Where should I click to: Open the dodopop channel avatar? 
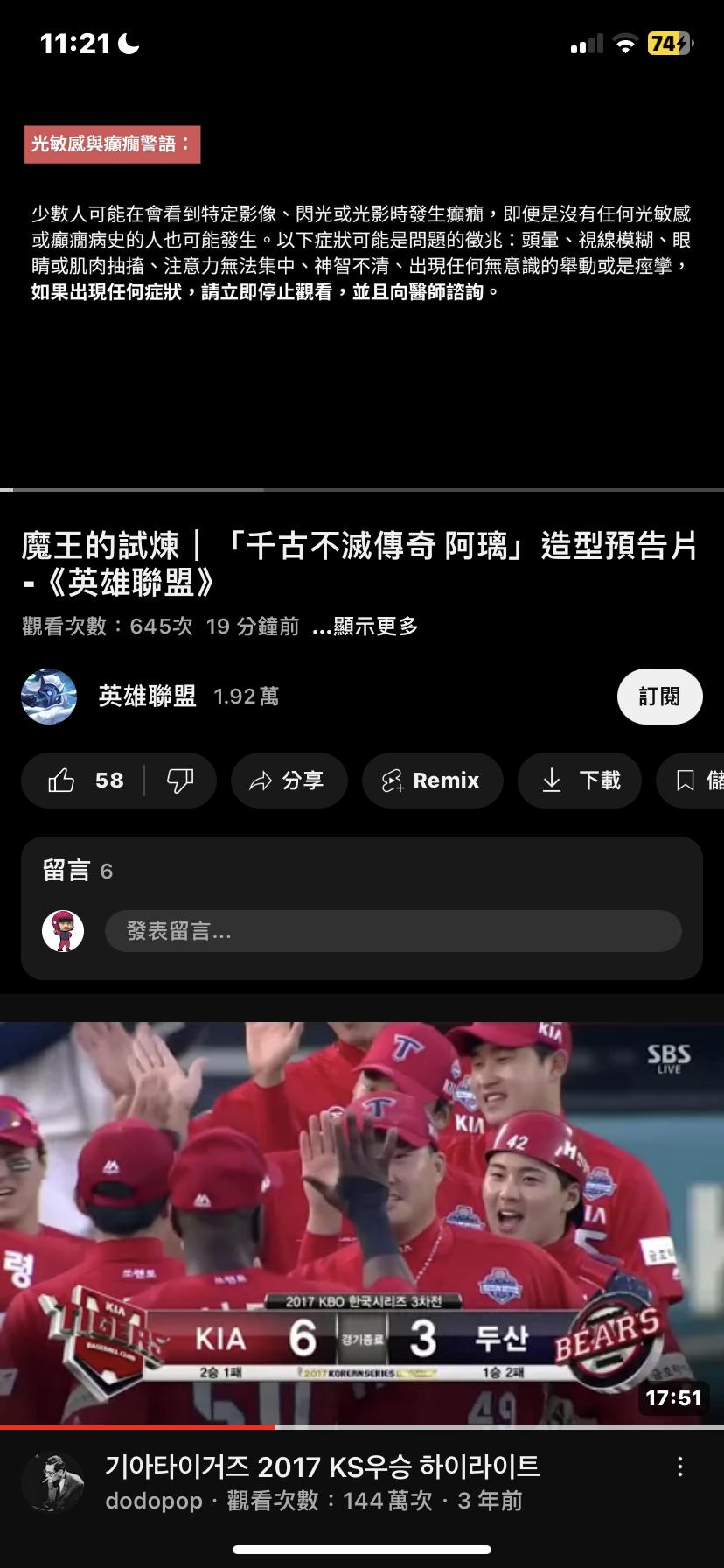(52, 1482)
